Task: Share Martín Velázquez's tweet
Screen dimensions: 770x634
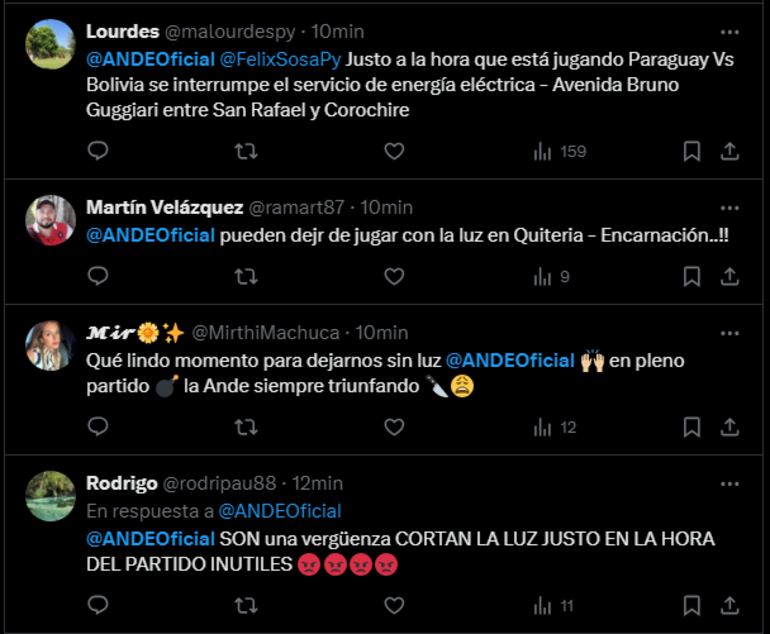Action: coord(730,276)
